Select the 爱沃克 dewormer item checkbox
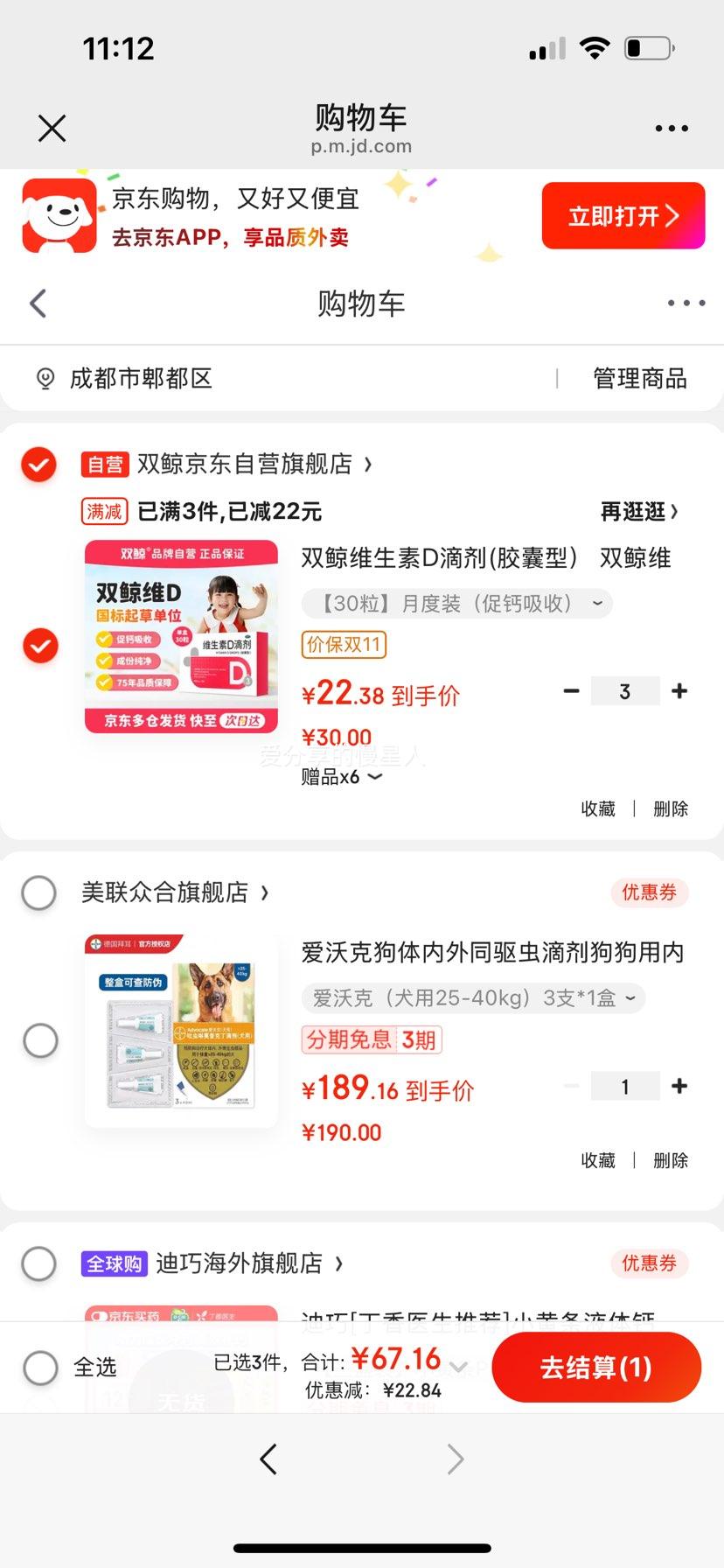Screen dimensions: 724x1568 (x=40, y=1040)
